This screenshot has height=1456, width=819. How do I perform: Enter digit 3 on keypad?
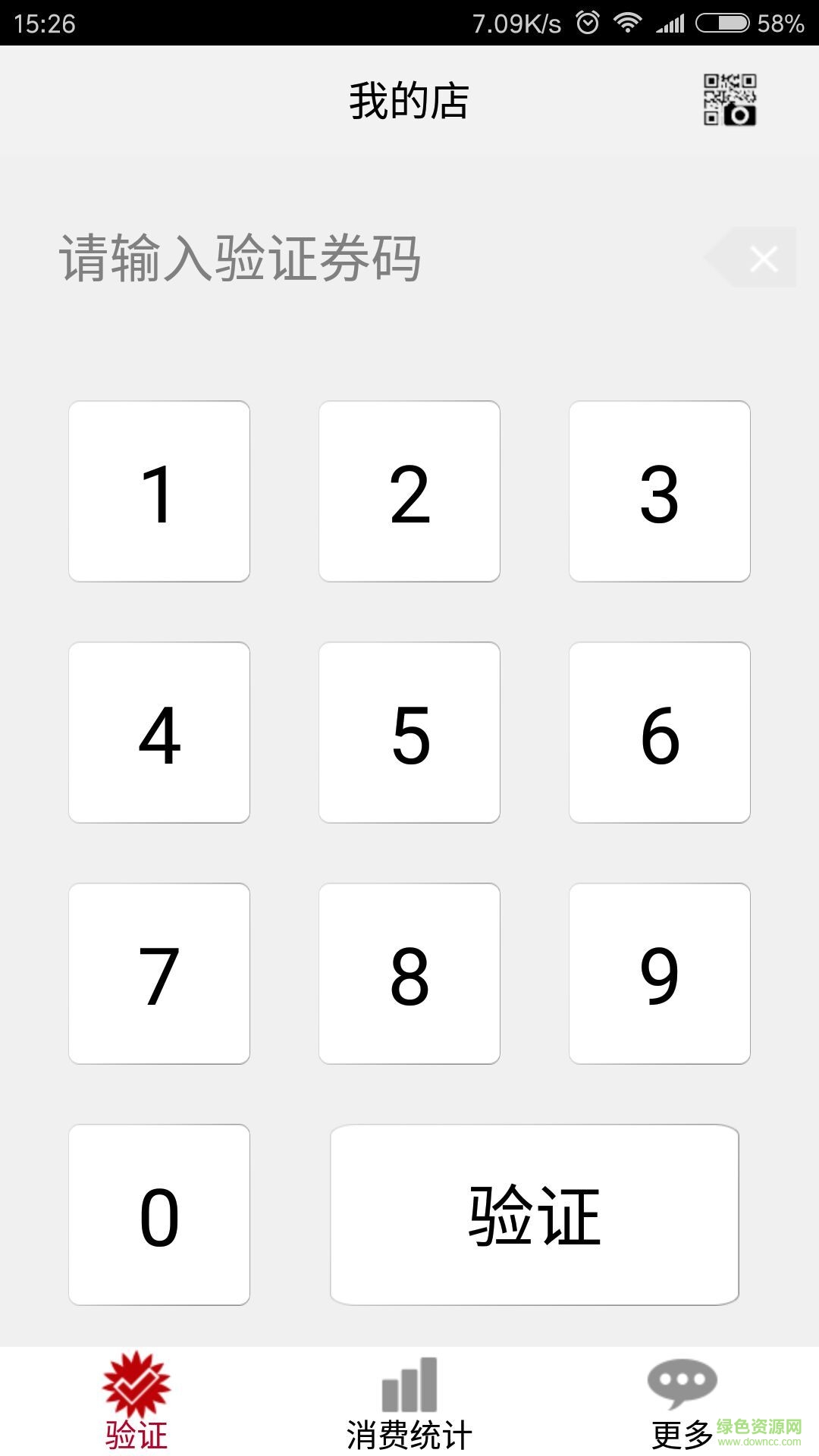(x=660, y=491)
